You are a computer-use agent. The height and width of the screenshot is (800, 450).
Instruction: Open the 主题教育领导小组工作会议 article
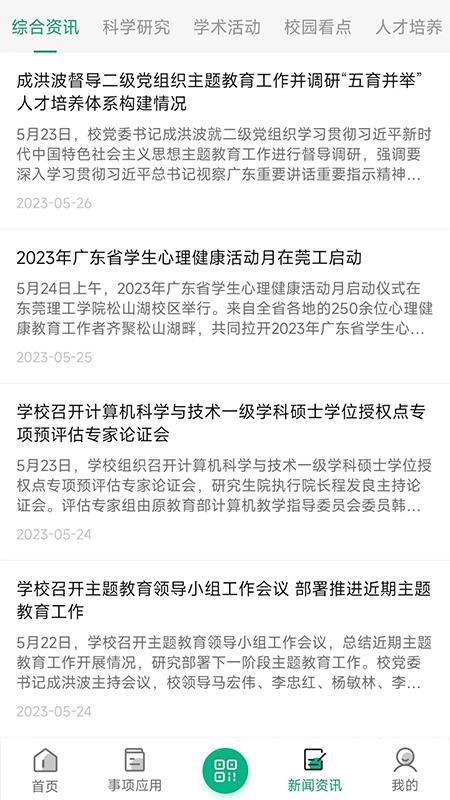[225, 648]
